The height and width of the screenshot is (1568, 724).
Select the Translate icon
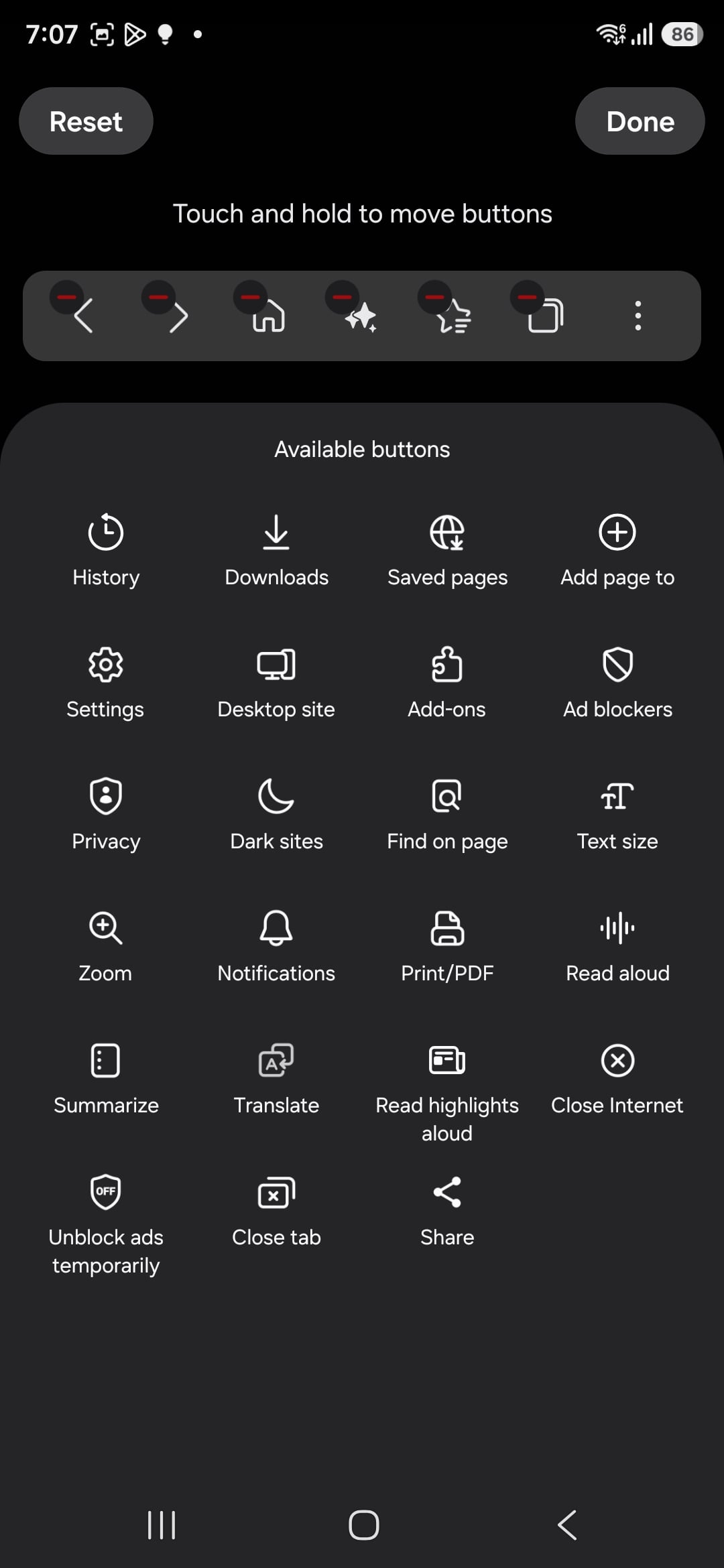(x=276, y=1061)
